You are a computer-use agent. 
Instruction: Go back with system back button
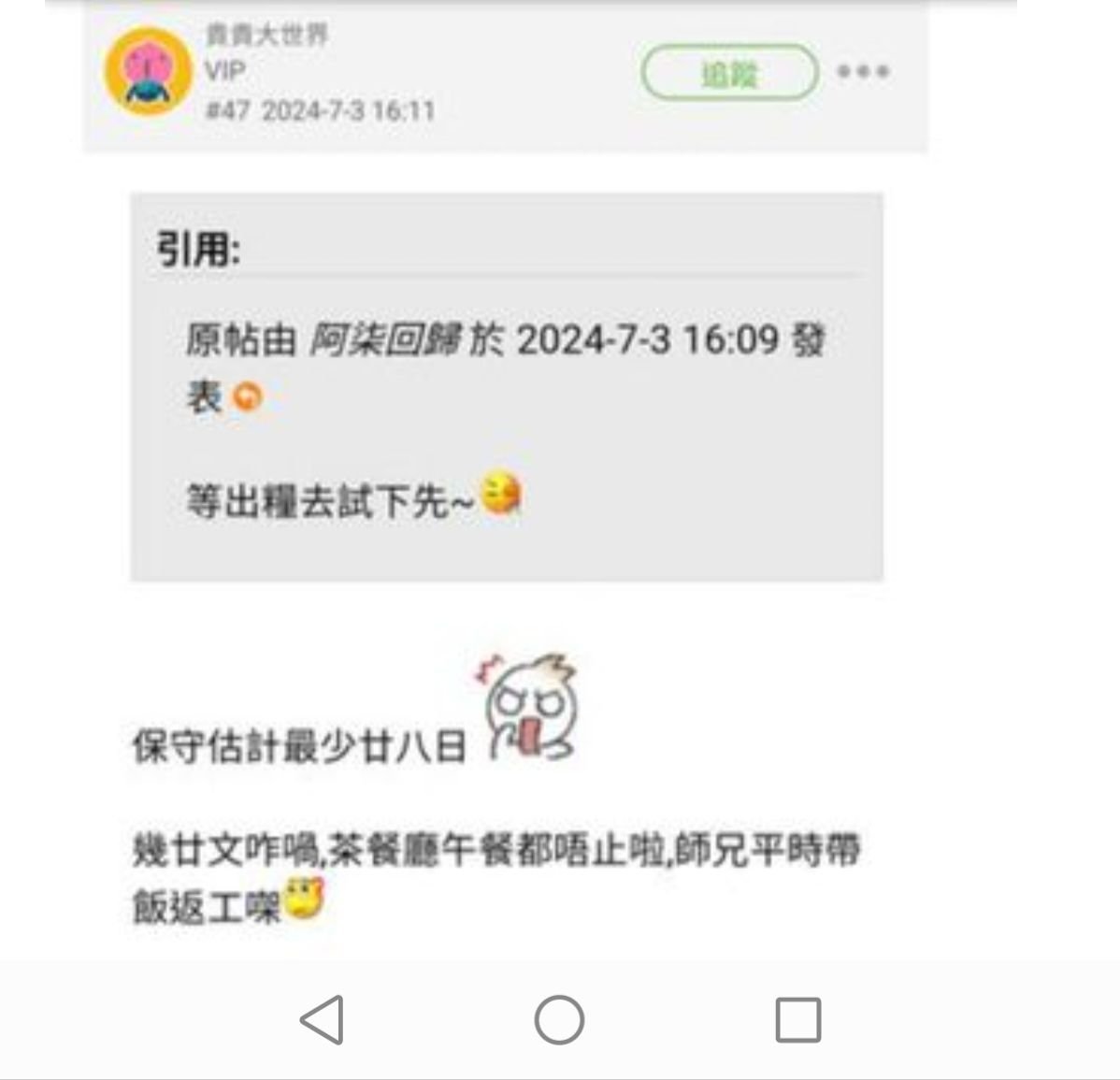[323, 1019]
